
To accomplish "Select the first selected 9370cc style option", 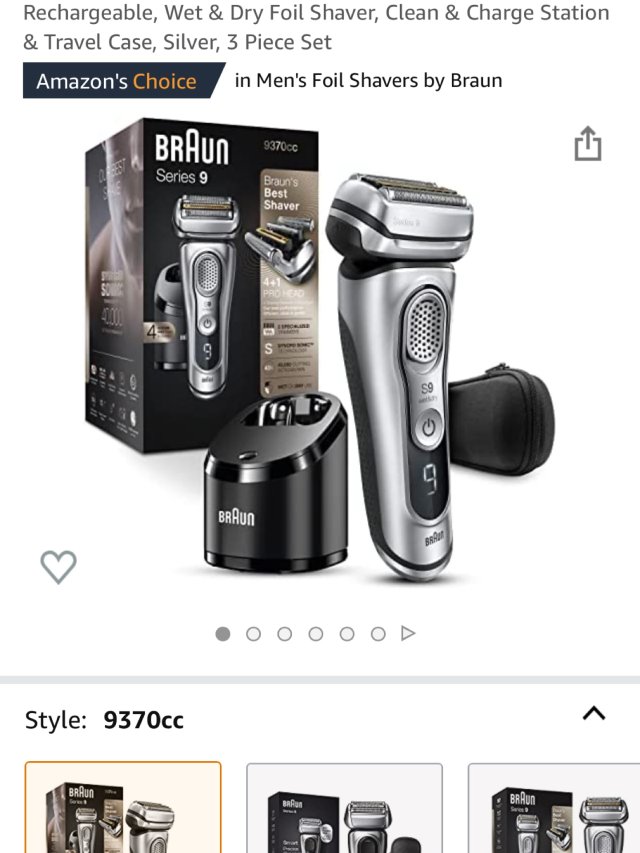I will [x=123, y=808].
